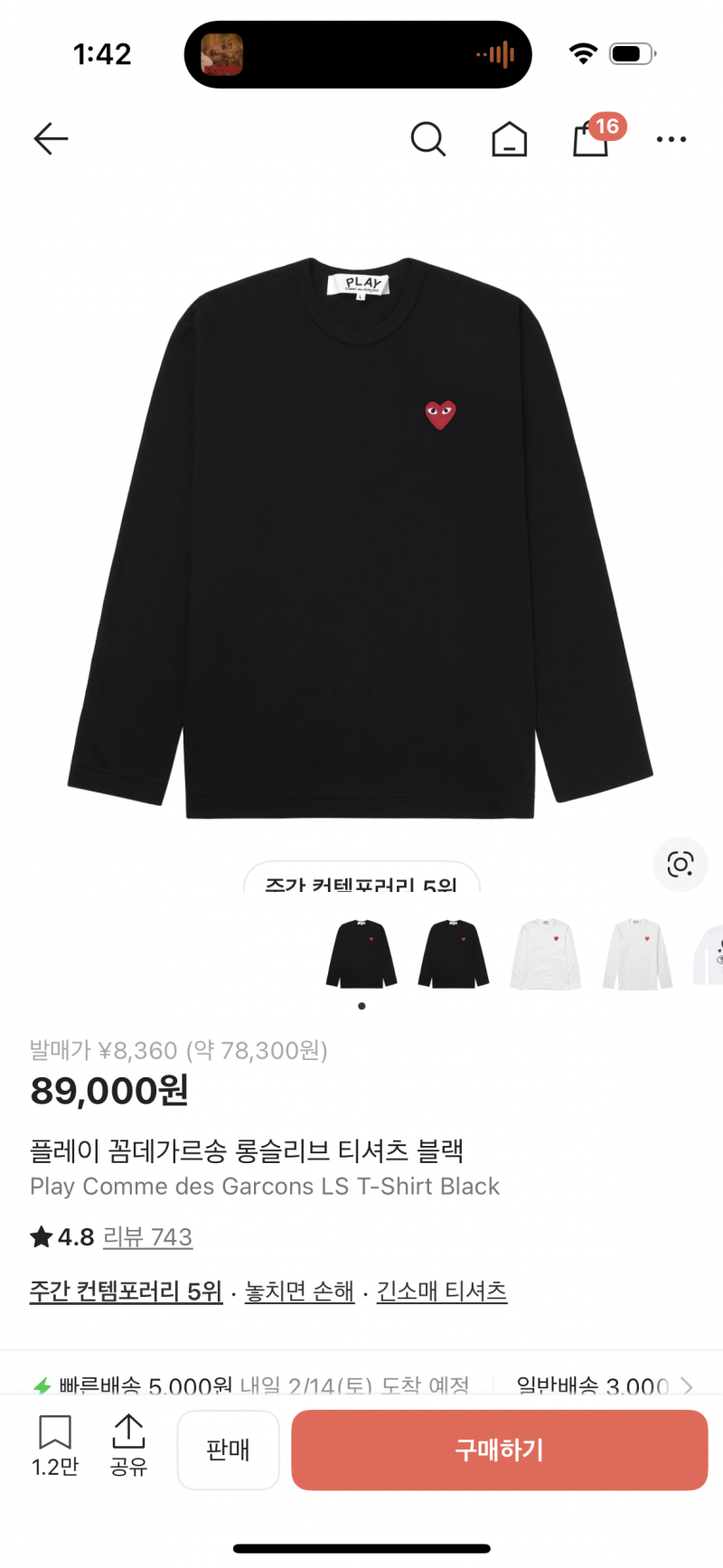
Task: Open 주간 컨템포러리 5위 ranking link
Action: tap(126, 1291)
